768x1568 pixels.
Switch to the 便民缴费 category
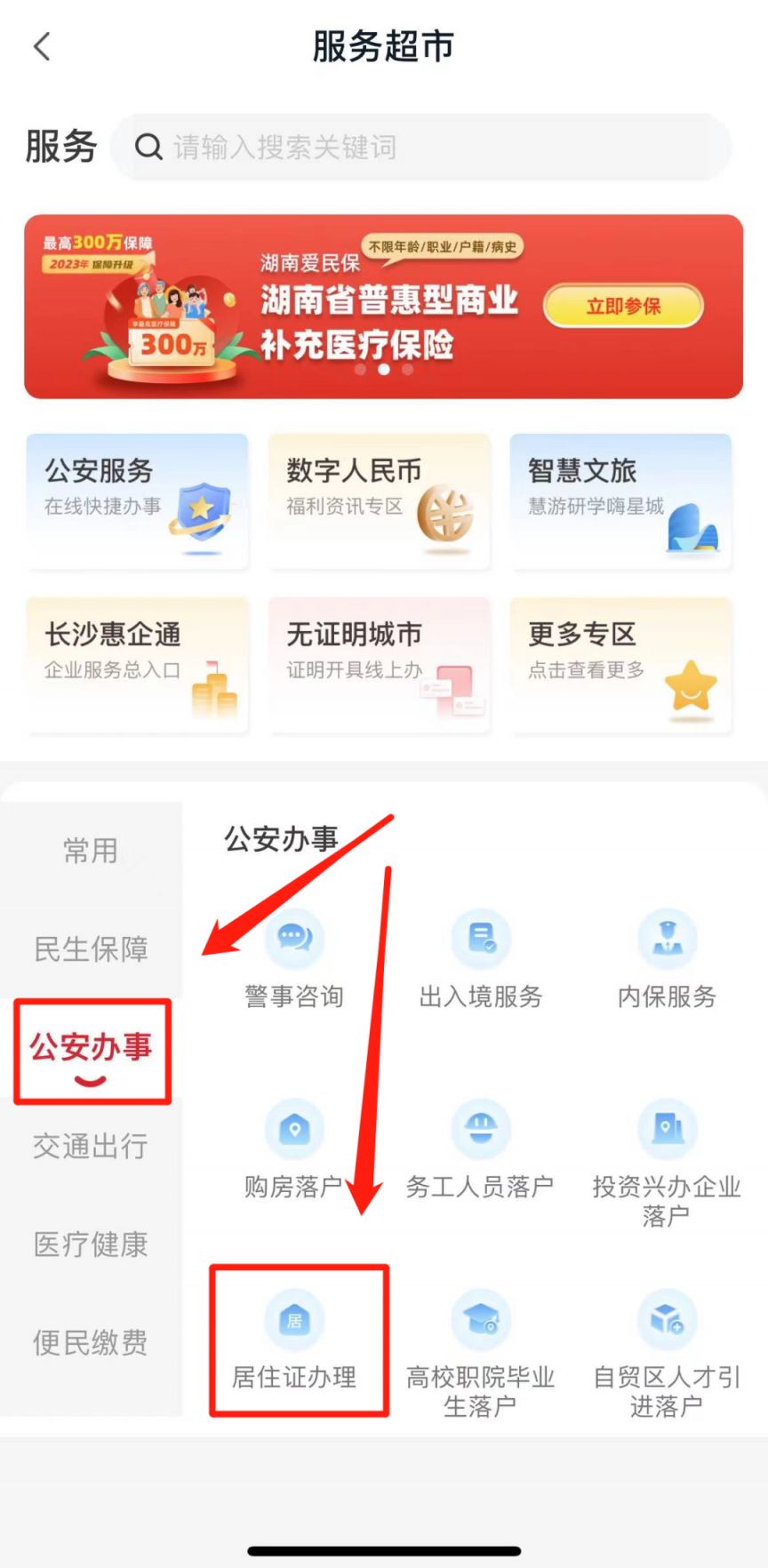[91, 1342]
